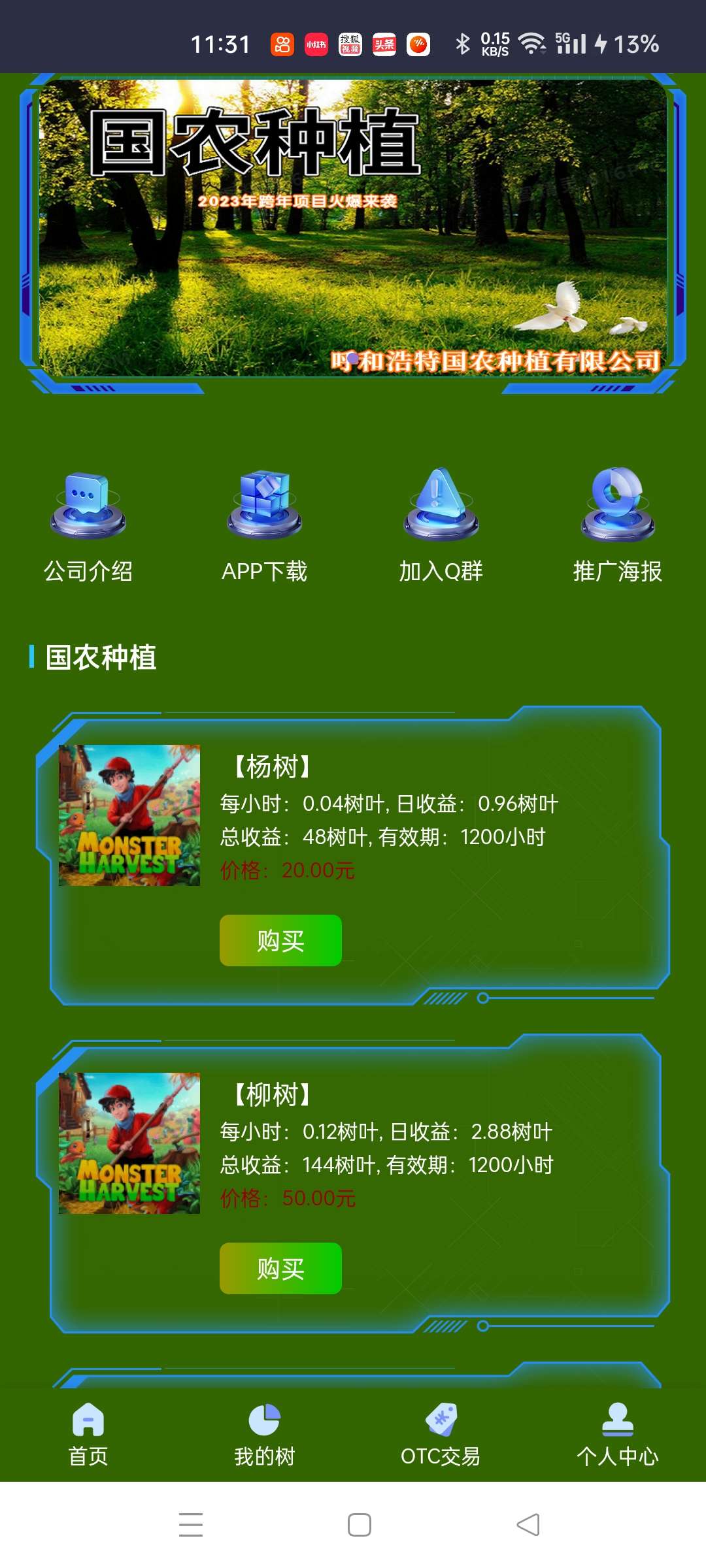Screen dimensions: 706x1568
Task: Go to 首页 home tab
Action: click(x=88, y=1435)
